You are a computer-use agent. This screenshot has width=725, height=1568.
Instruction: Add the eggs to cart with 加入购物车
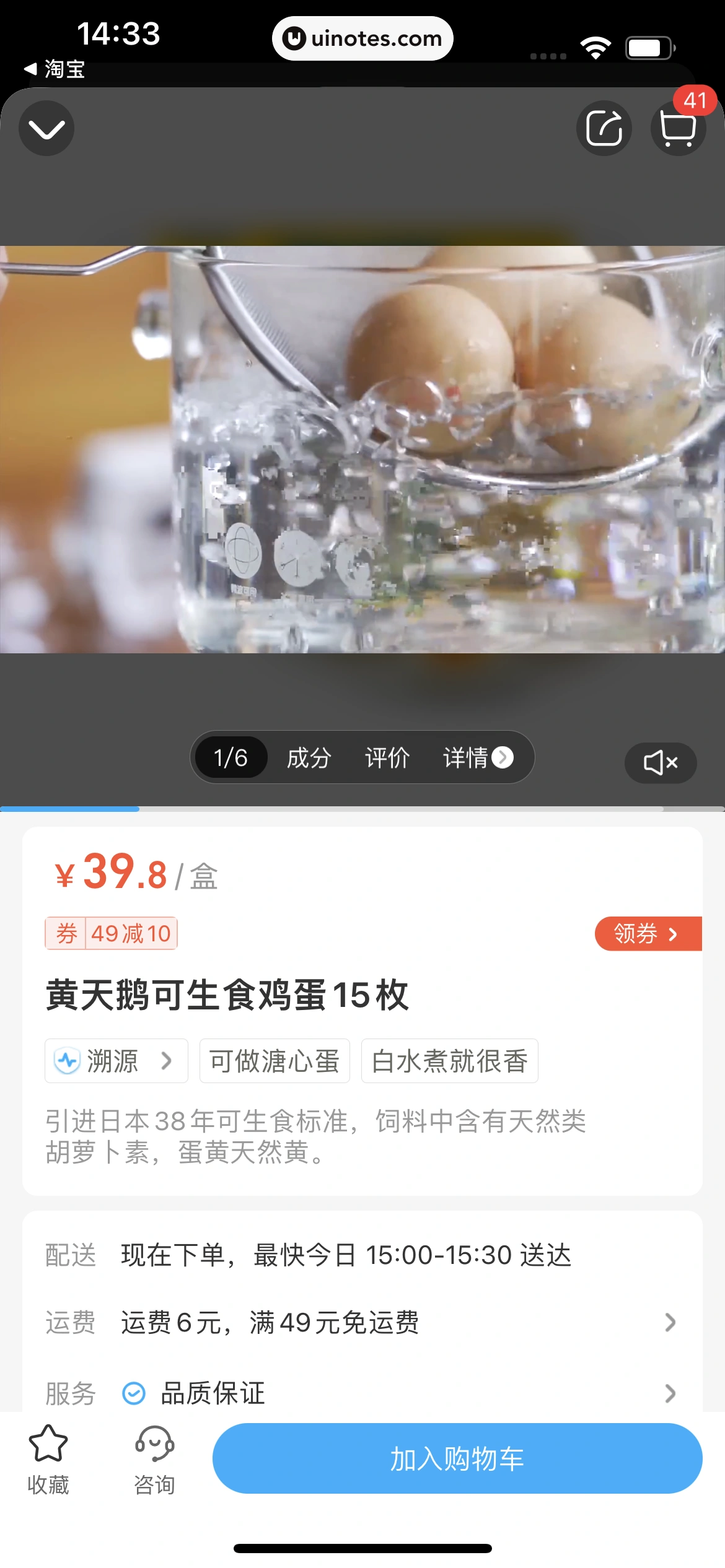[x=457, y=1458]
